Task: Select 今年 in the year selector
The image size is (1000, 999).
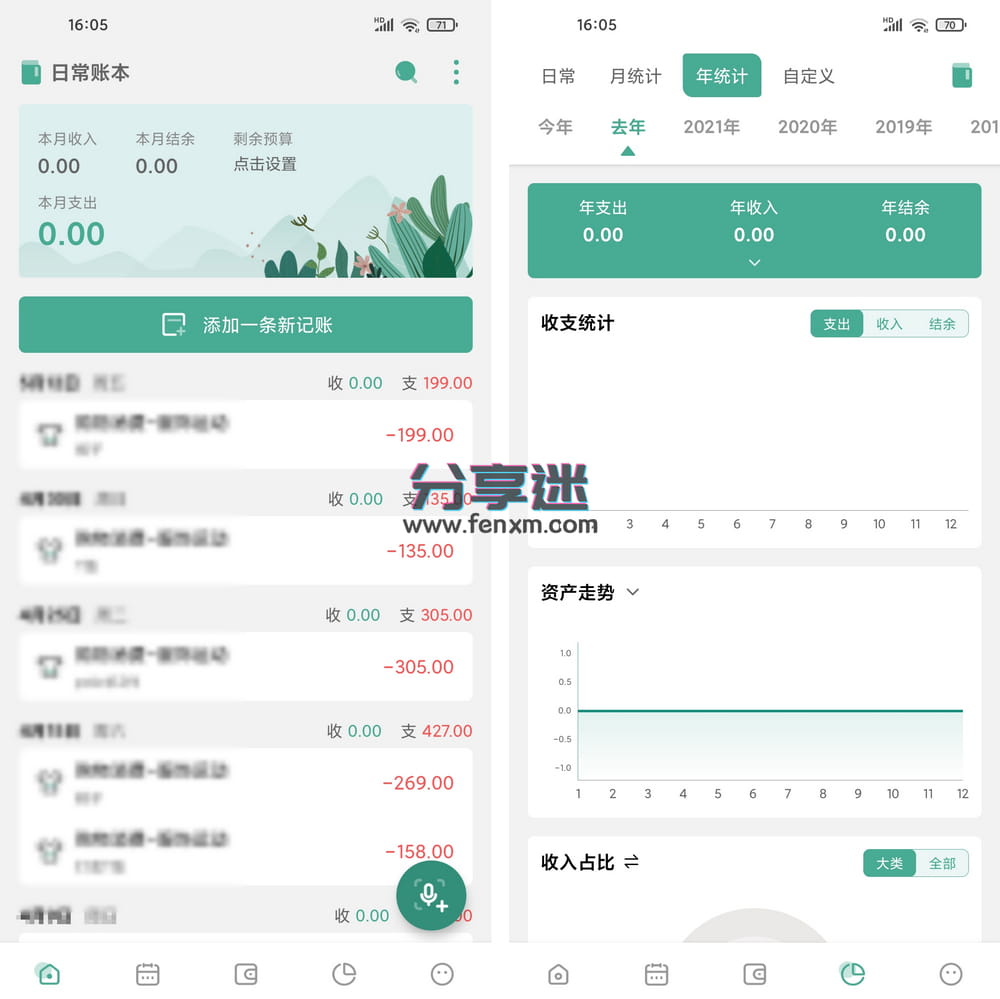Action: point(555,127)
